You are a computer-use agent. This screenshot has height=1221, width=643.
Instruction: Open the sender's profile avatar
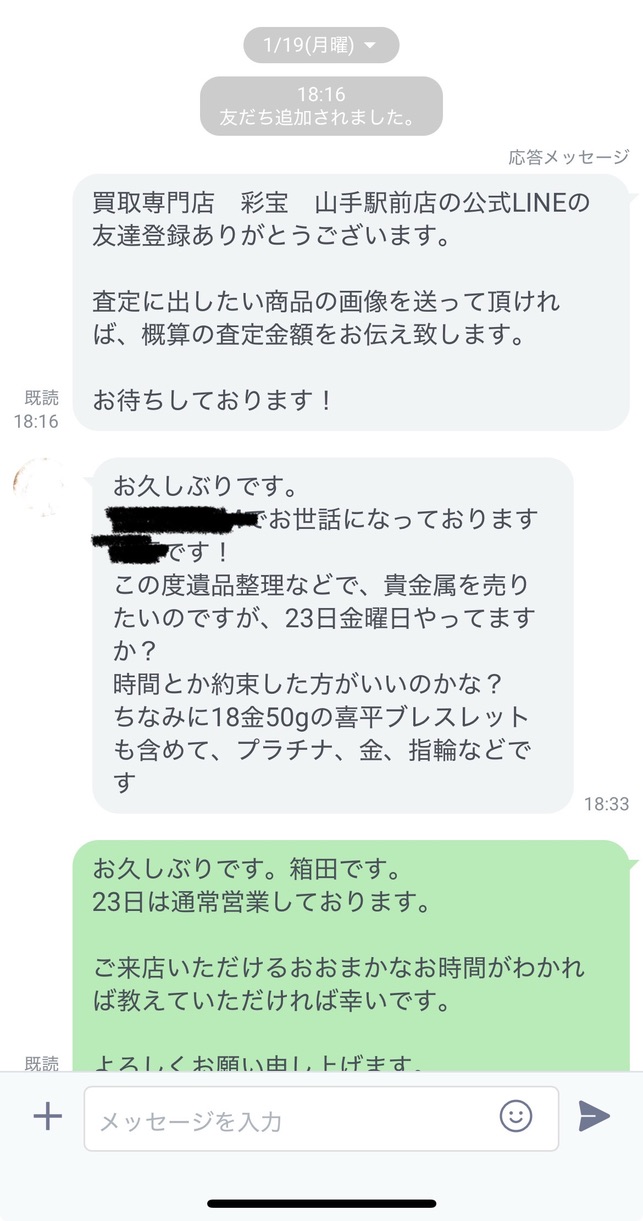(40, 487)
